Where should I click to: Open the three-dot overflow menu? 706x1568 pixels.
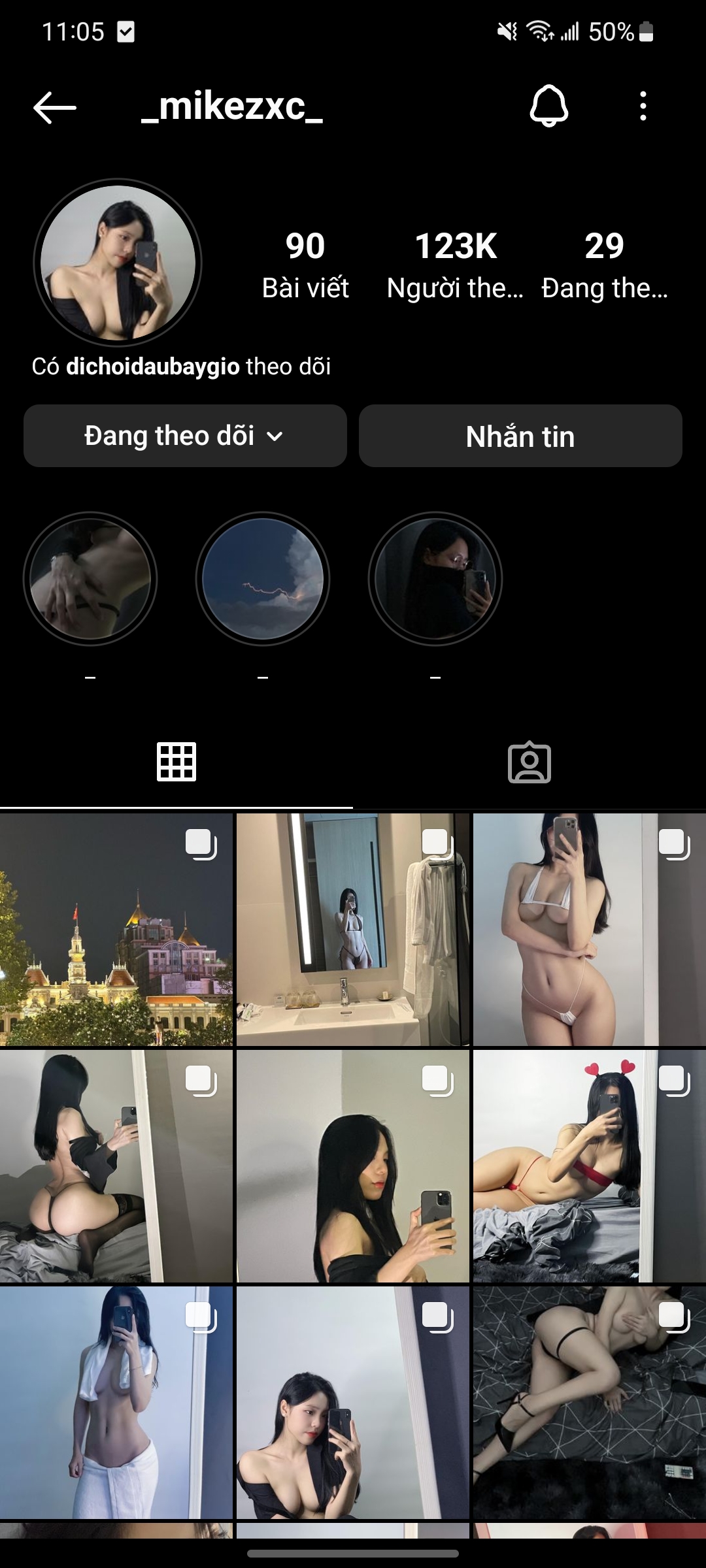click(643, 106)
